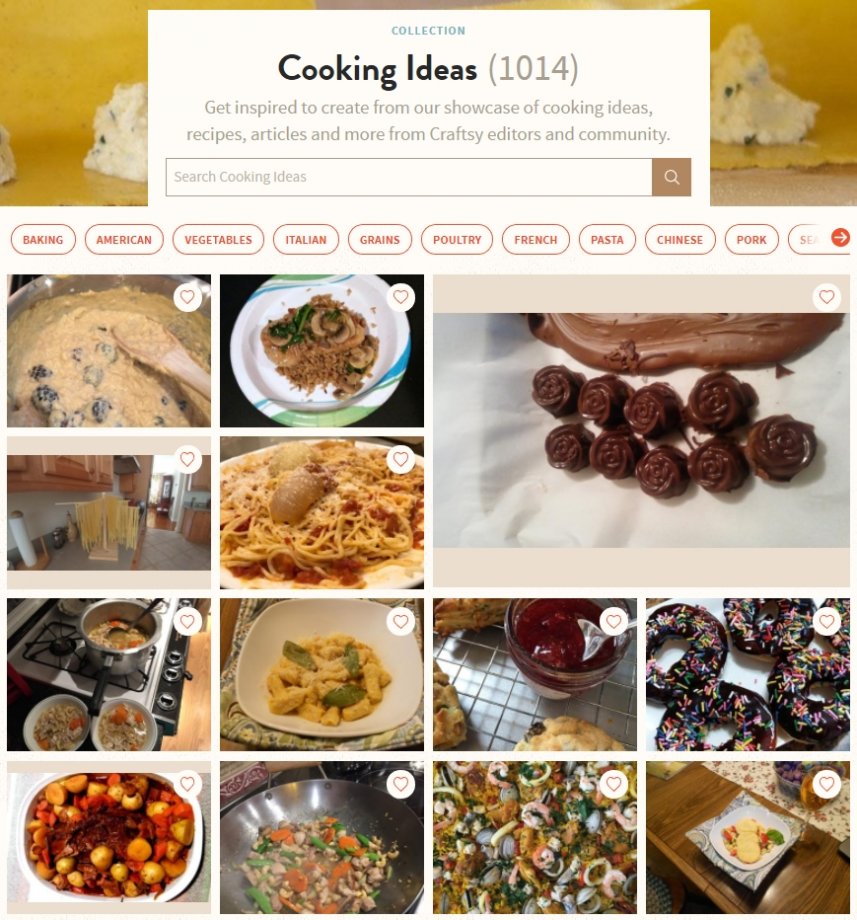This screenshot has height=920, width=857.
Task: Like the chocolate rose candies photo
Action: click(x=826, y=297)
